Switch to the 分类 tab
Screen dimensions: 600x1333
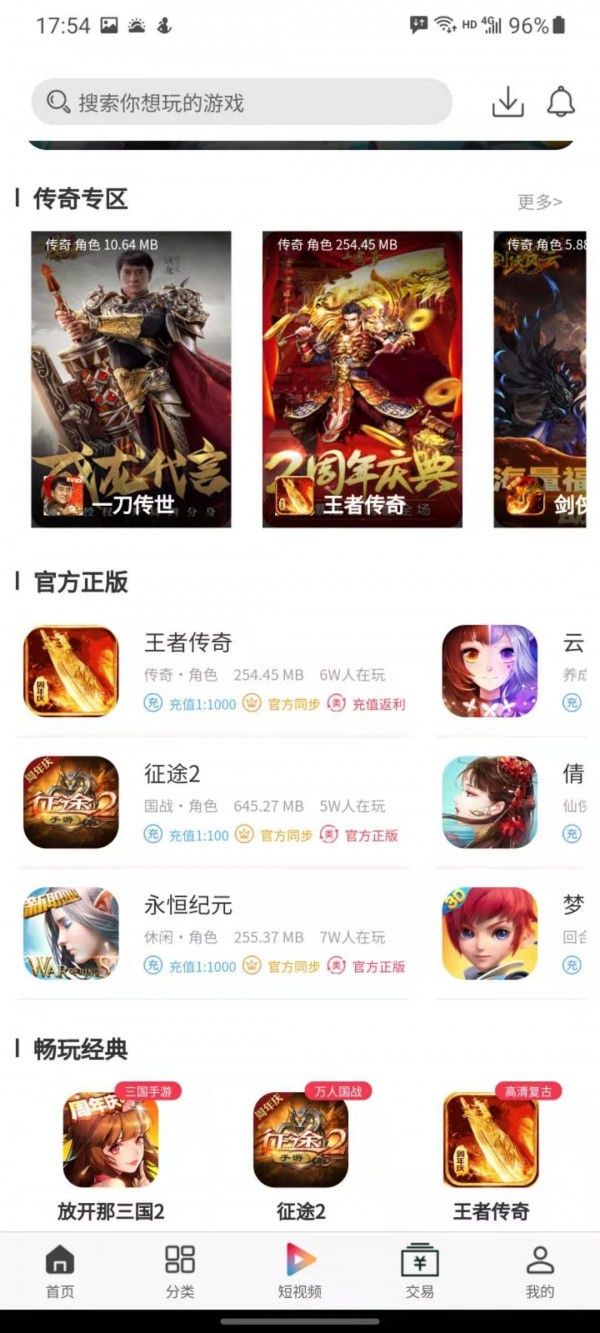click(x=180, y=1270)
